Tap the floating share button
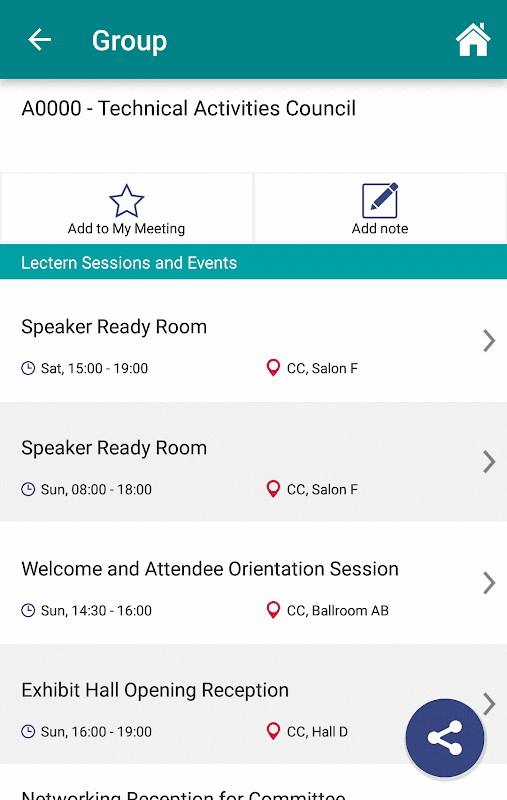 point(445,738)
